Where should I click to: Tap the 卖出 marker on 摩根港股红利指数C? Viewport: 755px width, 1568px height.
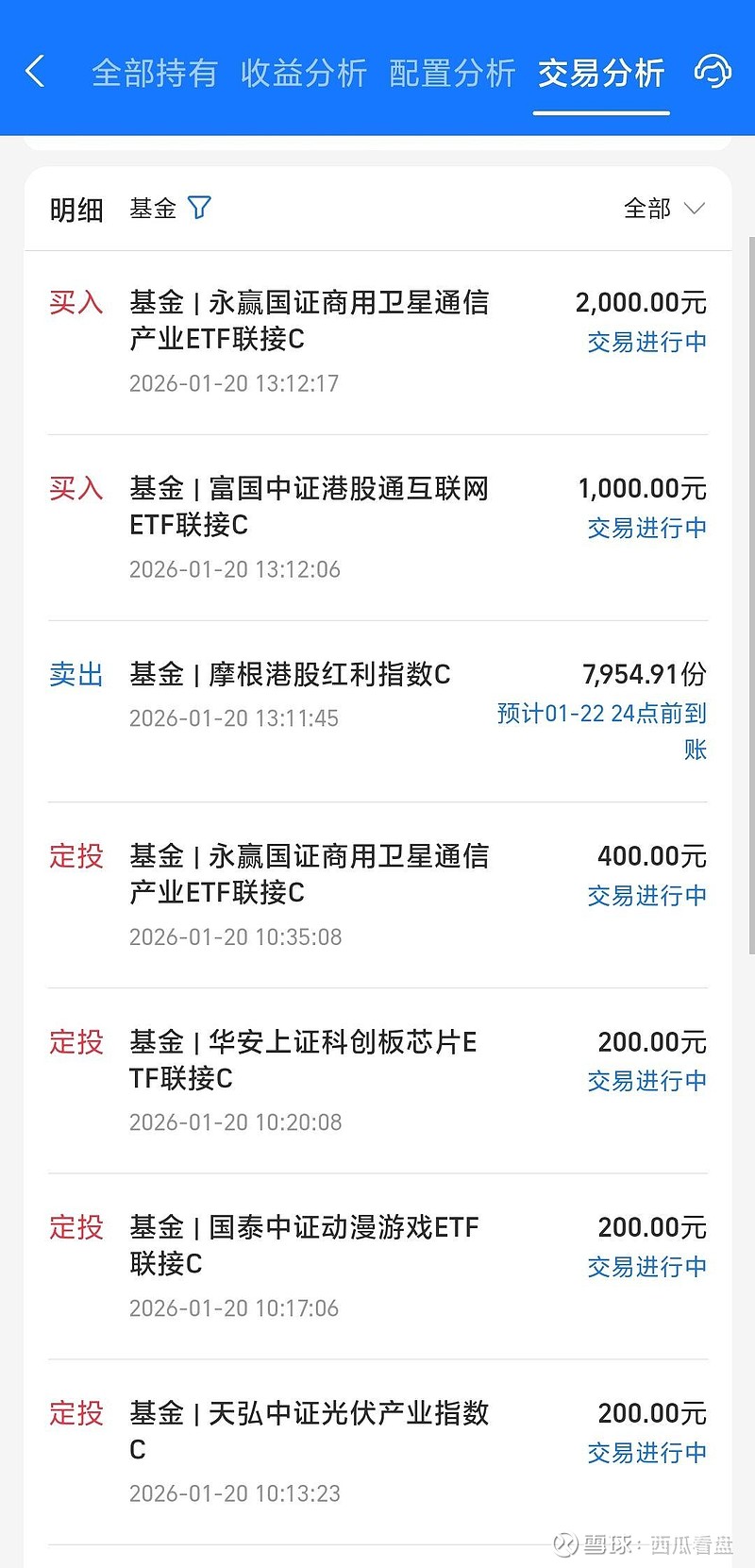pyautogui.click(x=75, y=674)
